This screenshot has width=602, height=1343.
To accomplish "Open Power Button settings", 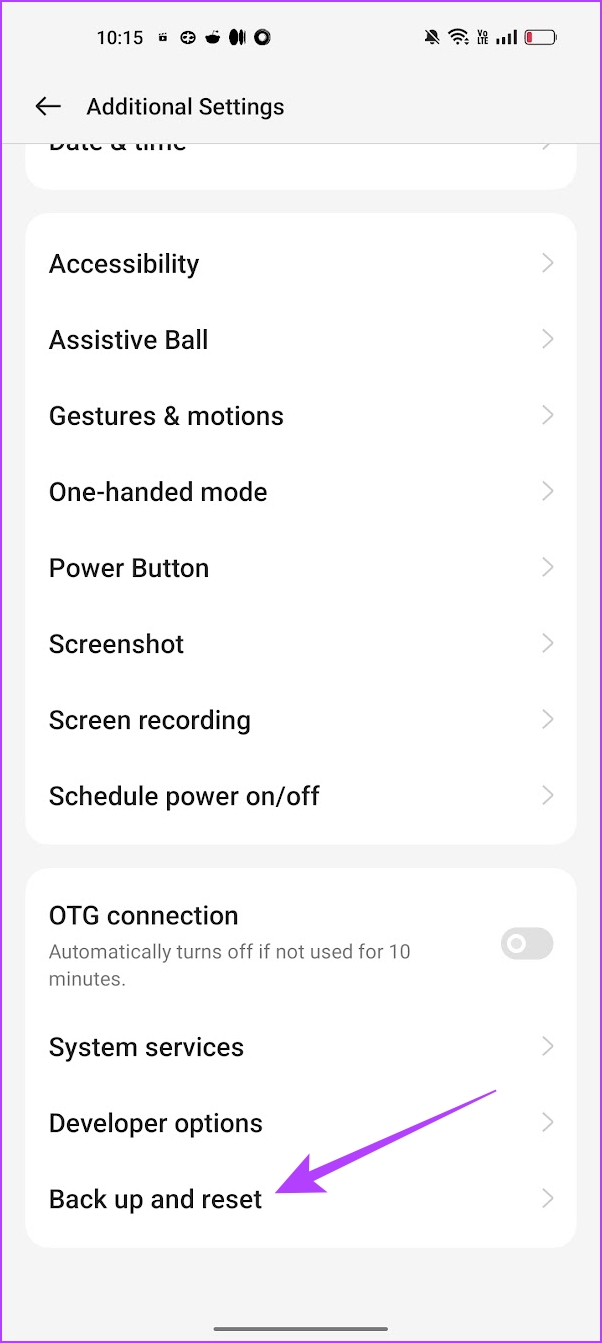I will point(300,568).
